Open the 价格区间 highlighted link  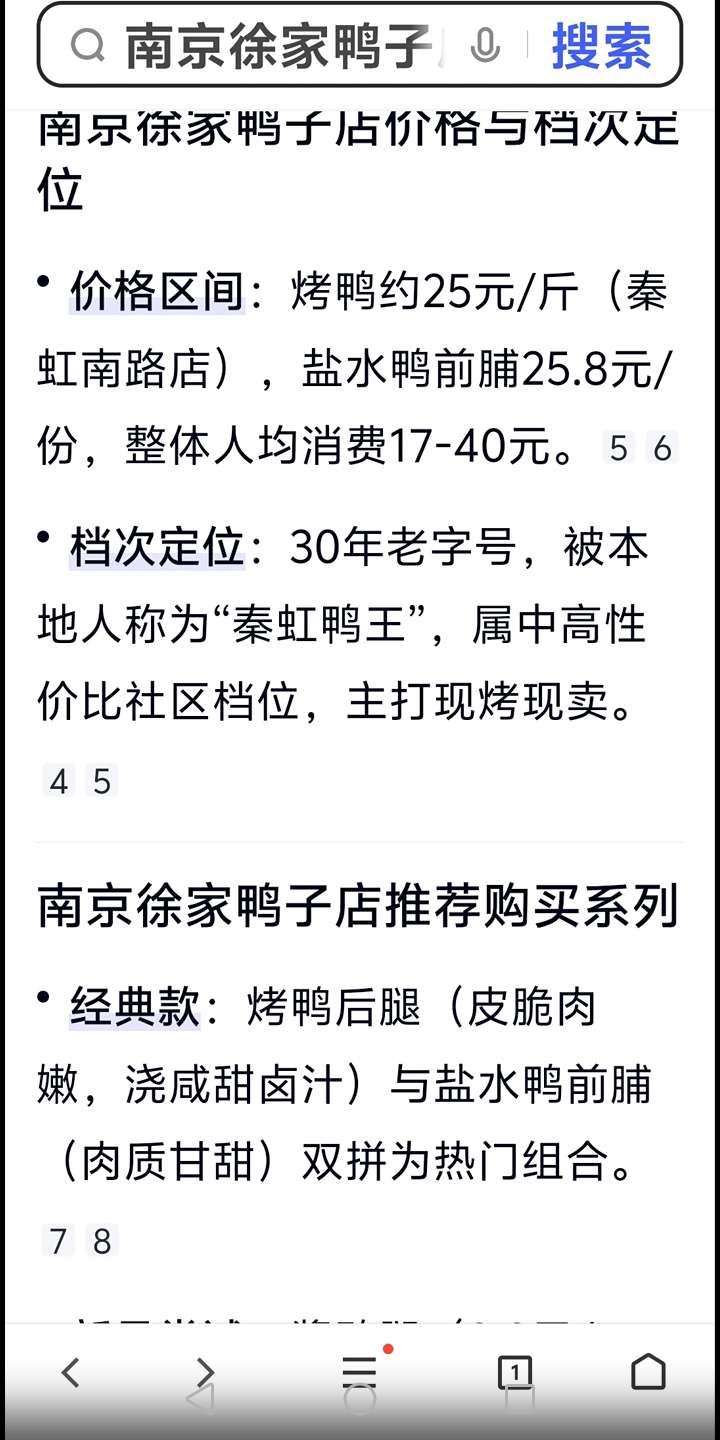coord(157,293)
